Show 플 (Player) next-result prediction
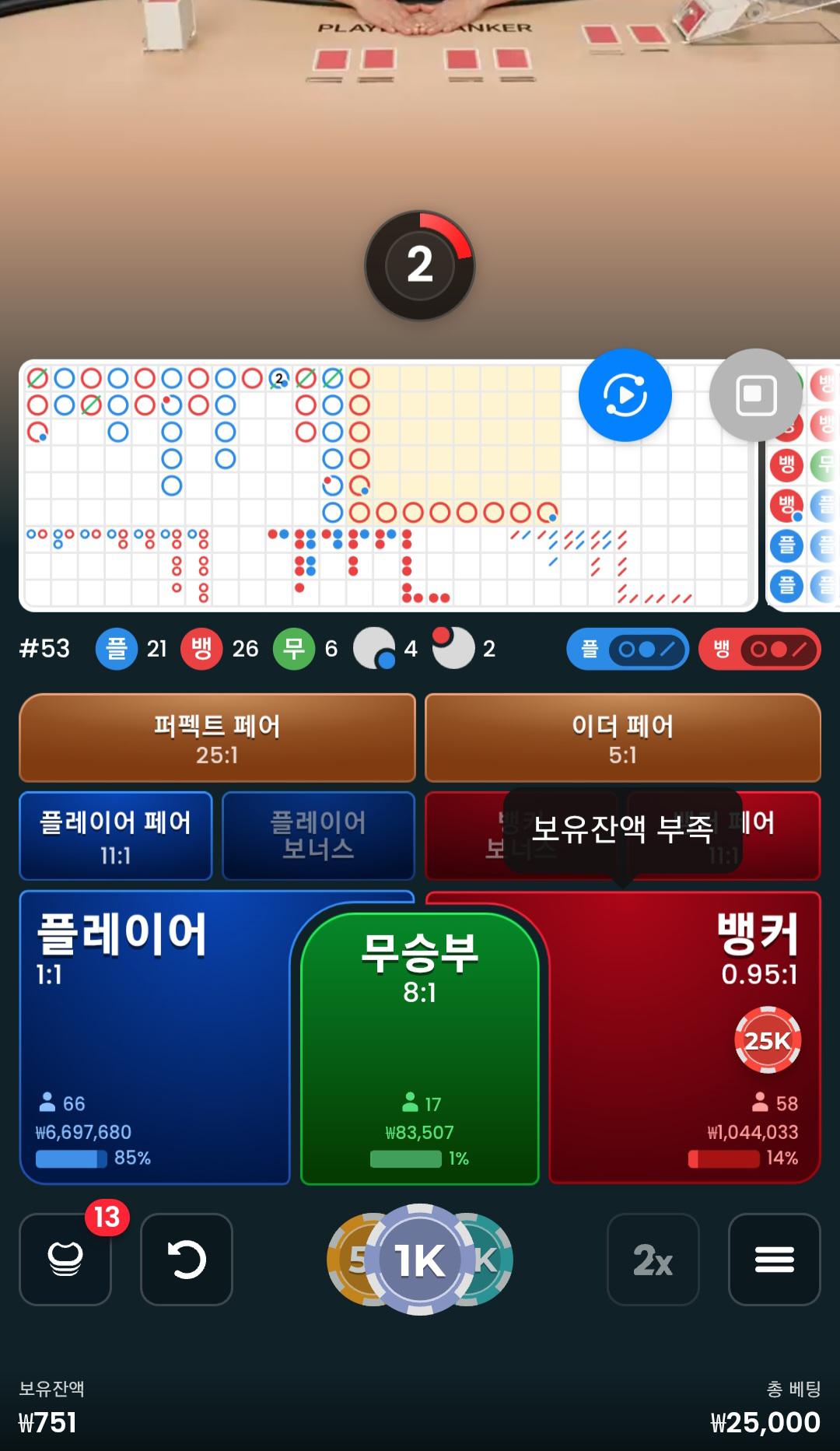840x1451 pixels. click(628, 649)
